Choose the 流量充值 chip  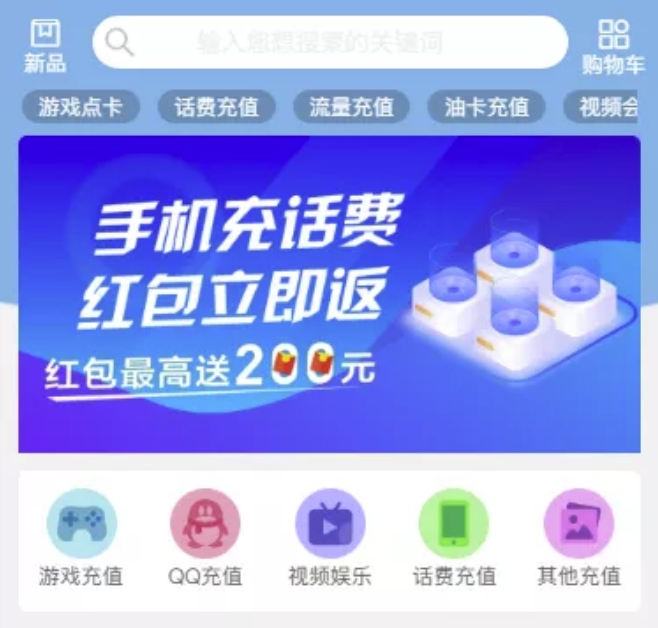click(x=351, y=107)
